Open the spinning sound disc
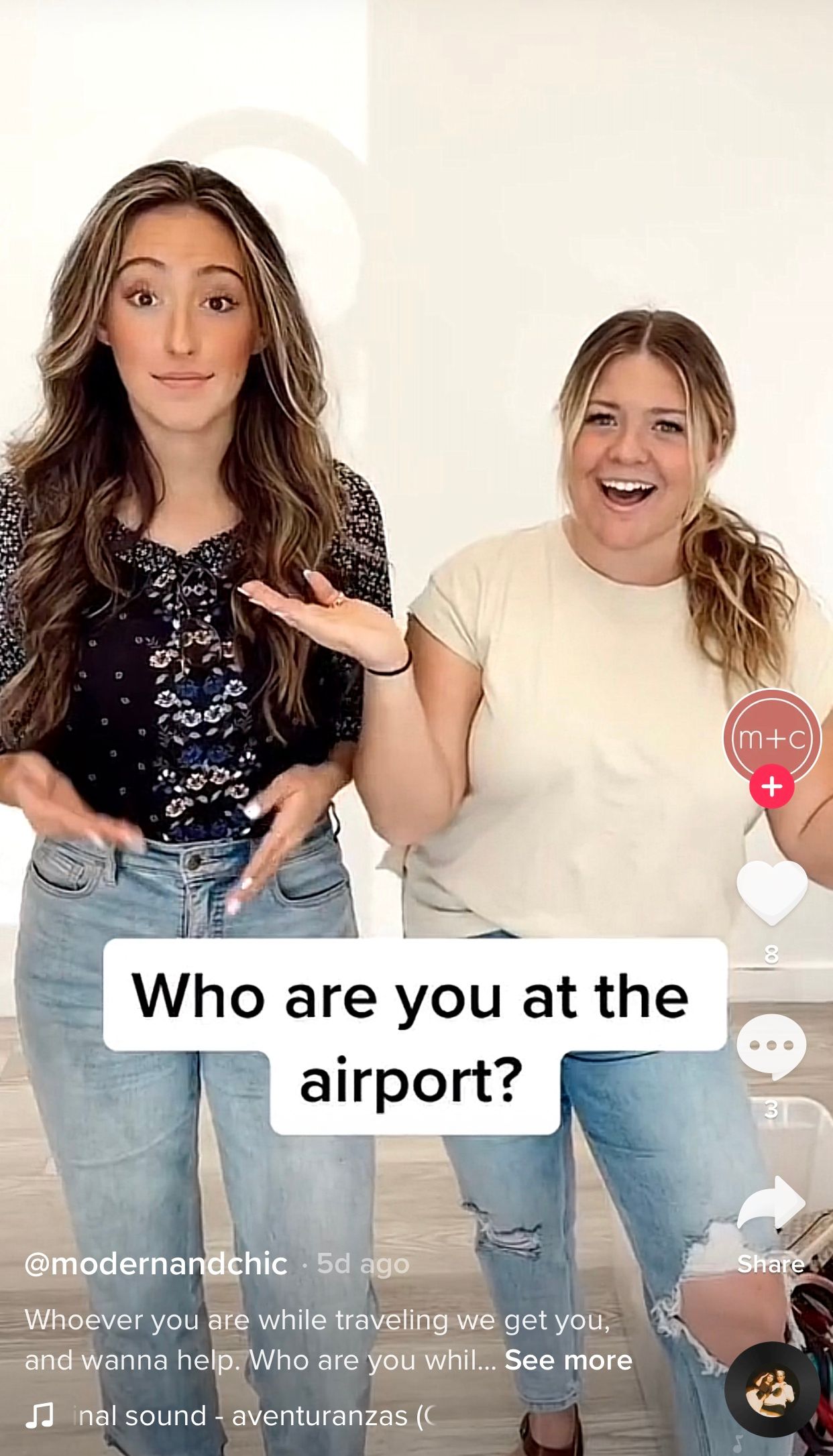 coord(773,1389)
